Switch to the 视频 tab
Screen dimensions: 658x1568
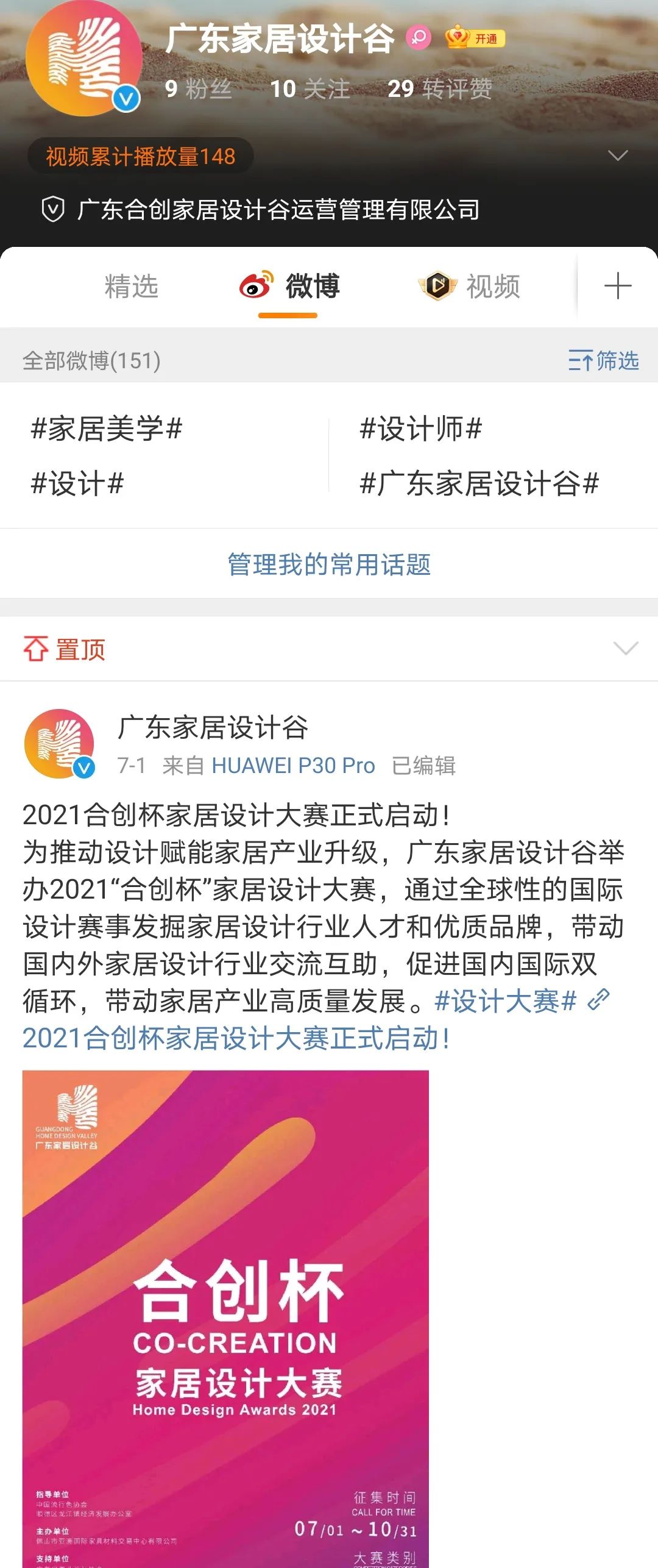click(470, 287)
